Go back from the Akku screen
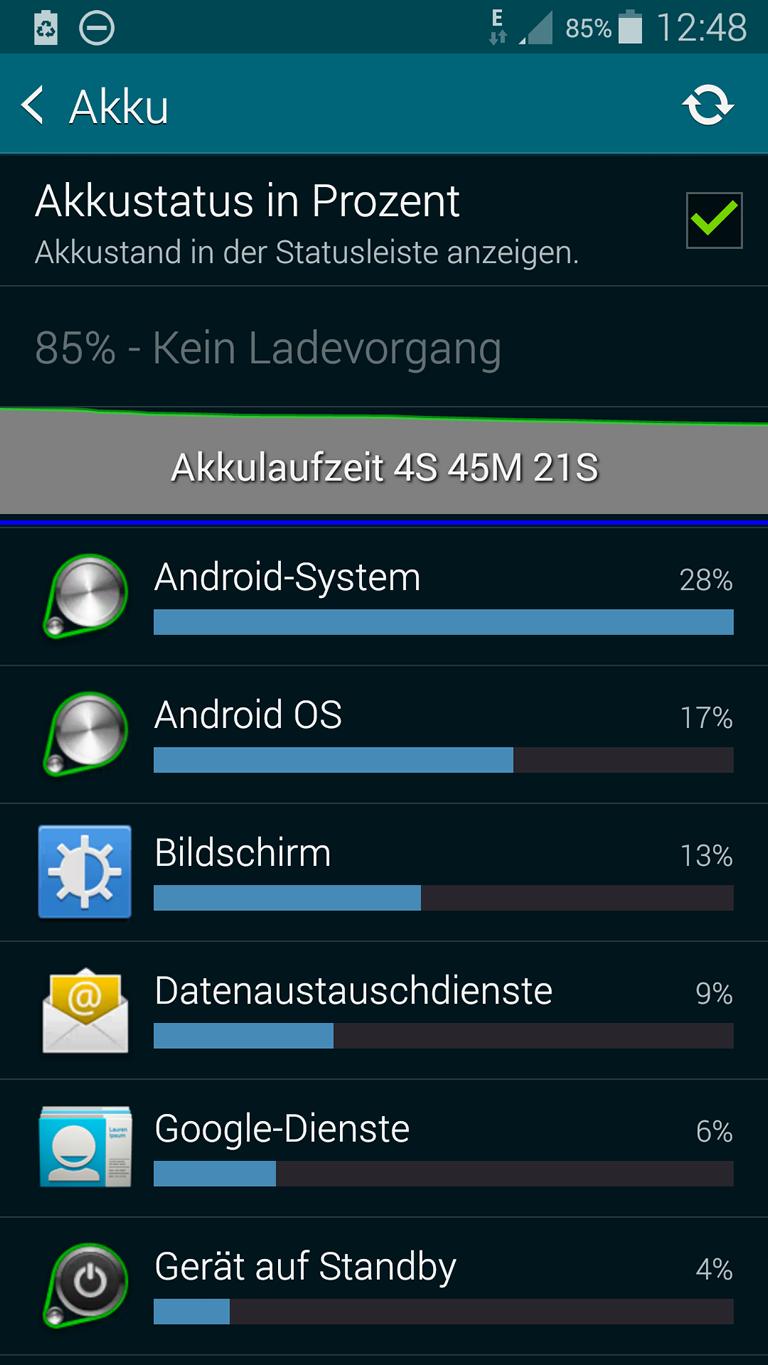 94,106
